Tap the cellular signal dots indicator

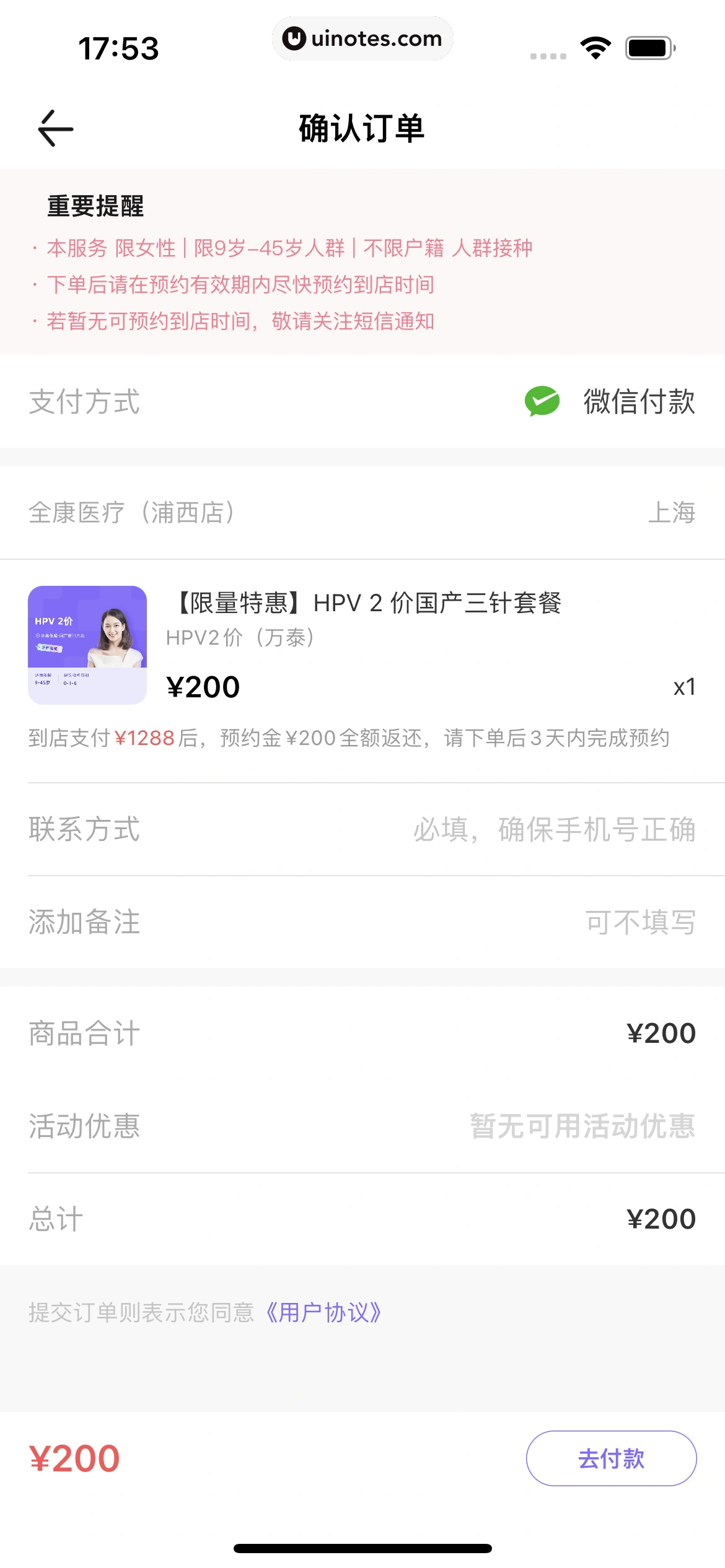click(x=548, y=54)
